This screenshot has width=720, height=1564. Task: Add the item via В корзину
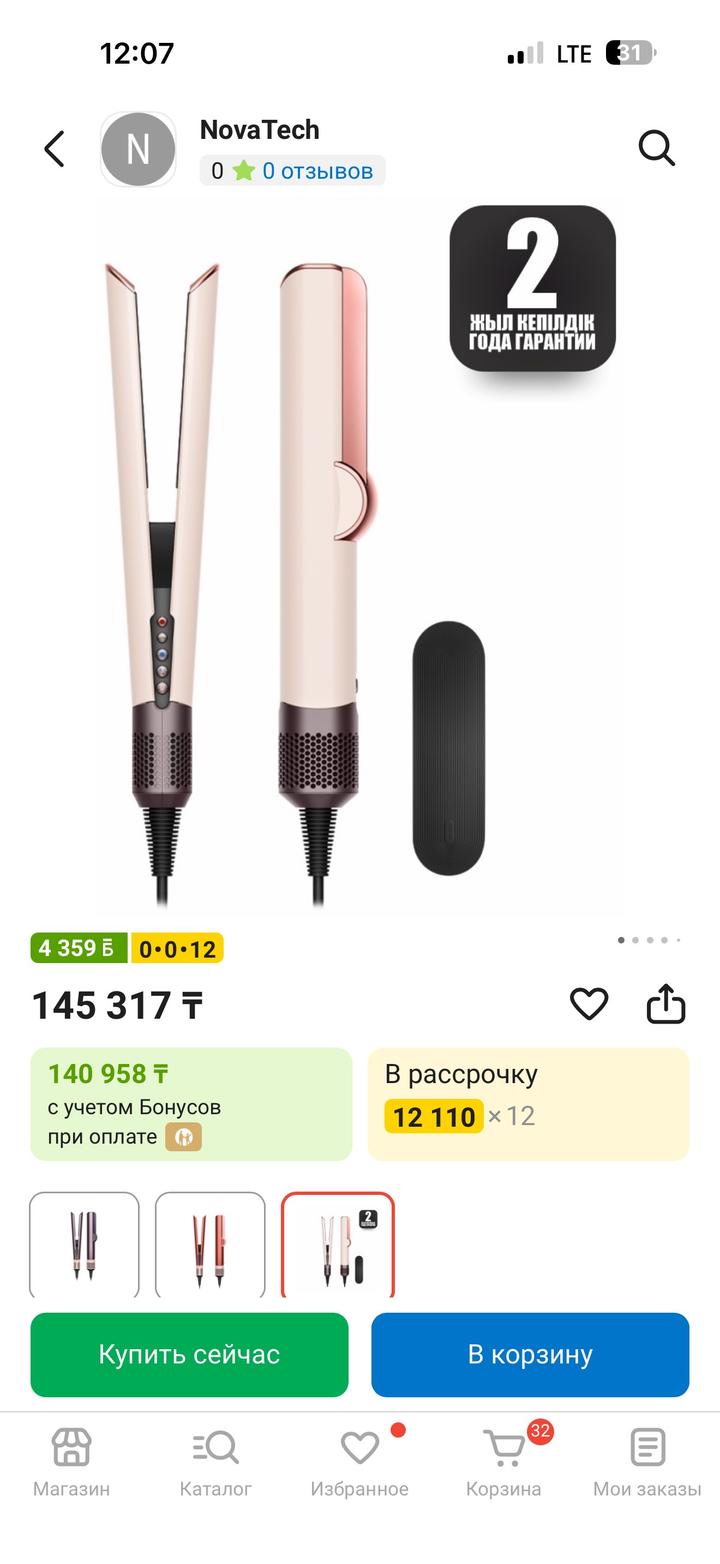(530, 1354)
